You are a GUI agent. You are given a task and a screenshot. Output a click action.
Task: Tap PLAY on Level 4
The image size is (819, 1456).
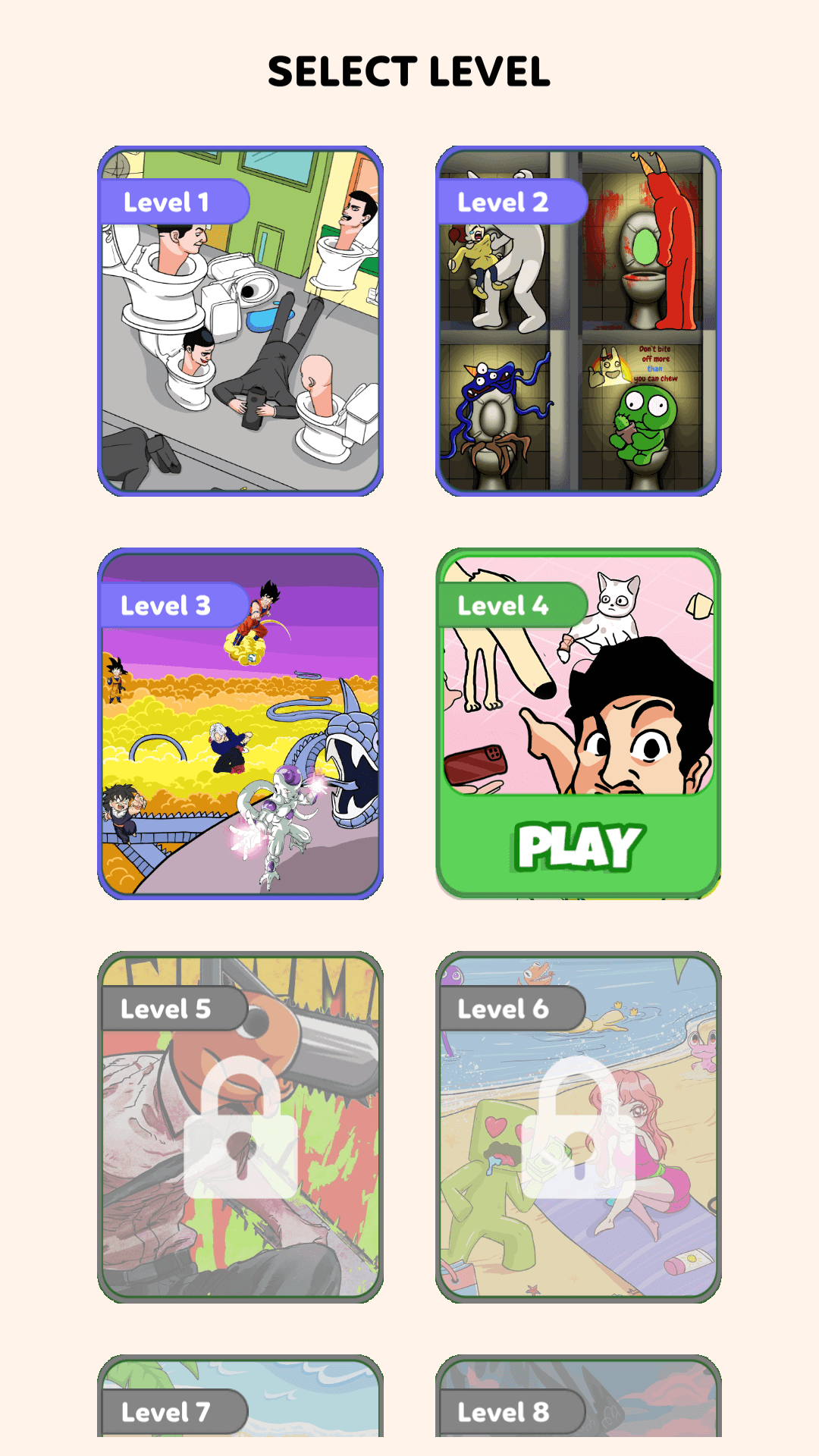tap(579, 846)
